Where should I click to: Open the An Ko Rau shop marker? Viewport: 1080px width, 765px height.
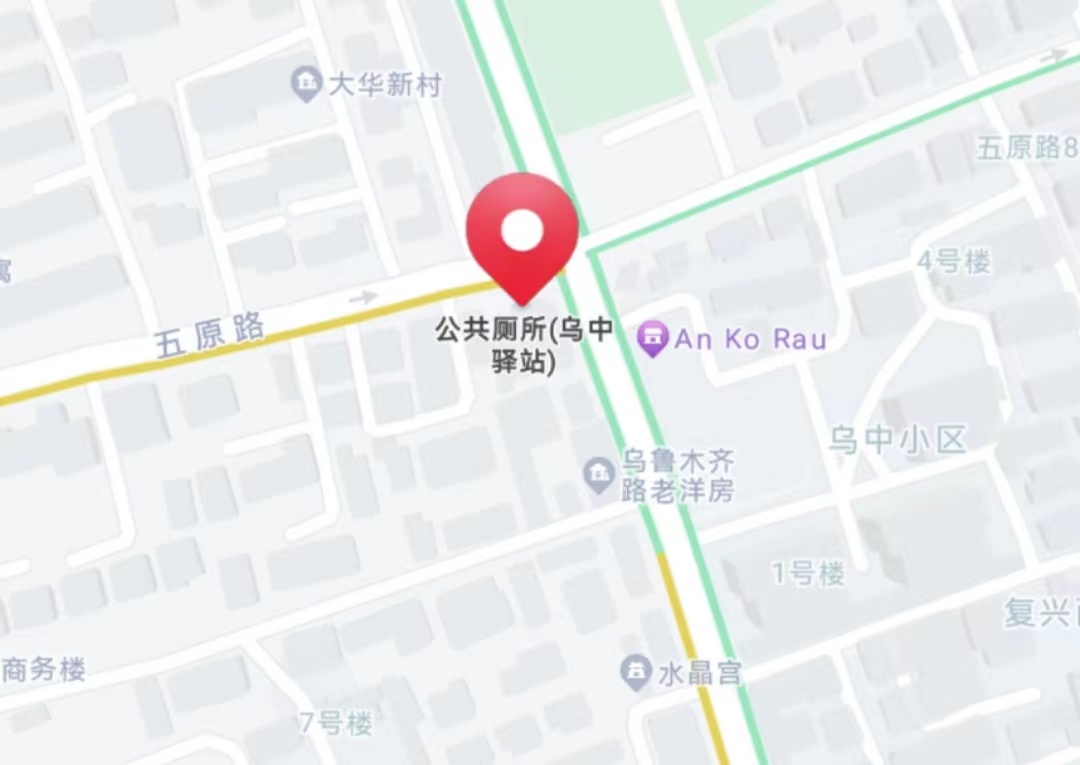[652, 339]
